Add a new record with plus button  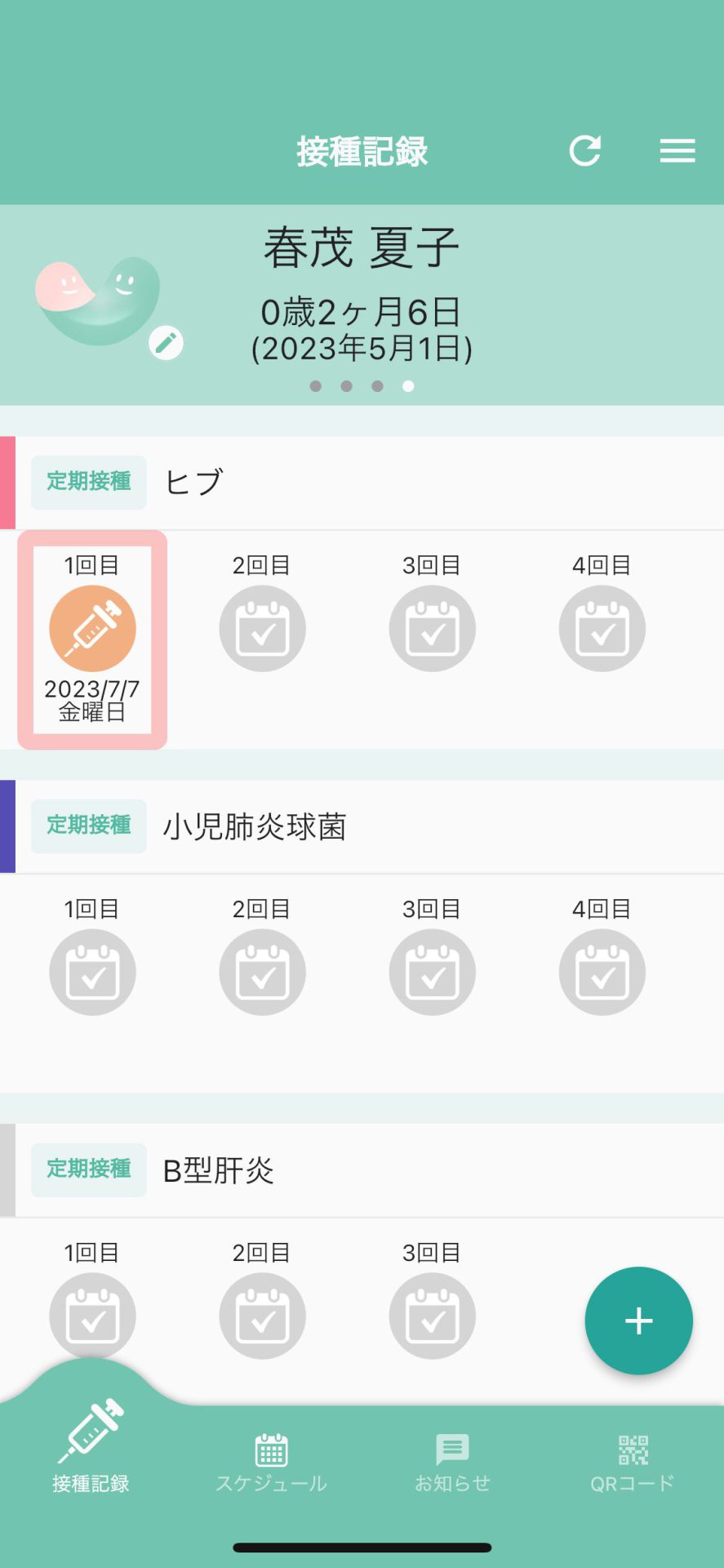(x=638, y=1321)
